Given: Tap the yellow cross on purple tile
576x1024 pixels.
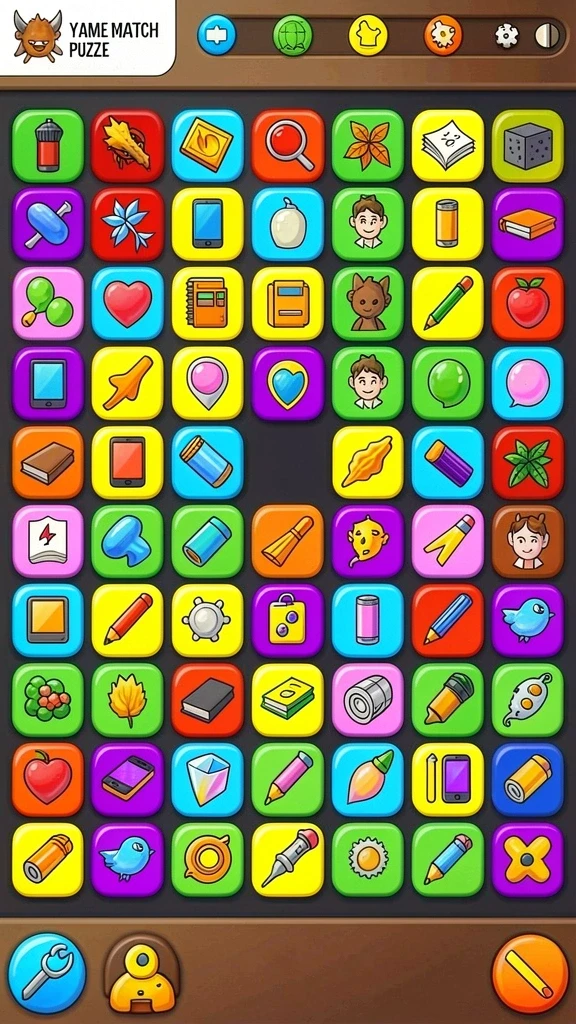Looking at the screenshot, I should pos(528,859).
